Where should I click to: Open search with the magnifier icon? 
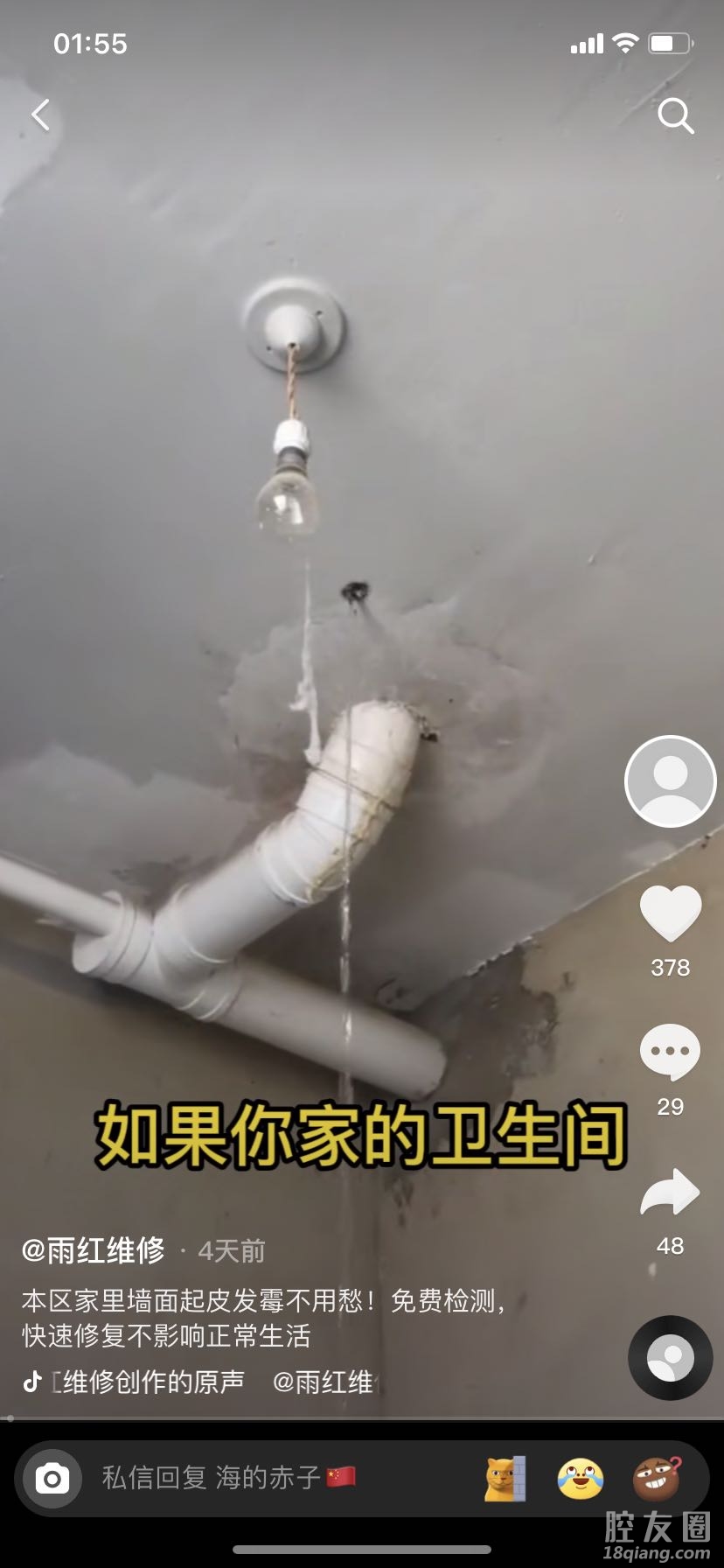coord(675,115)
